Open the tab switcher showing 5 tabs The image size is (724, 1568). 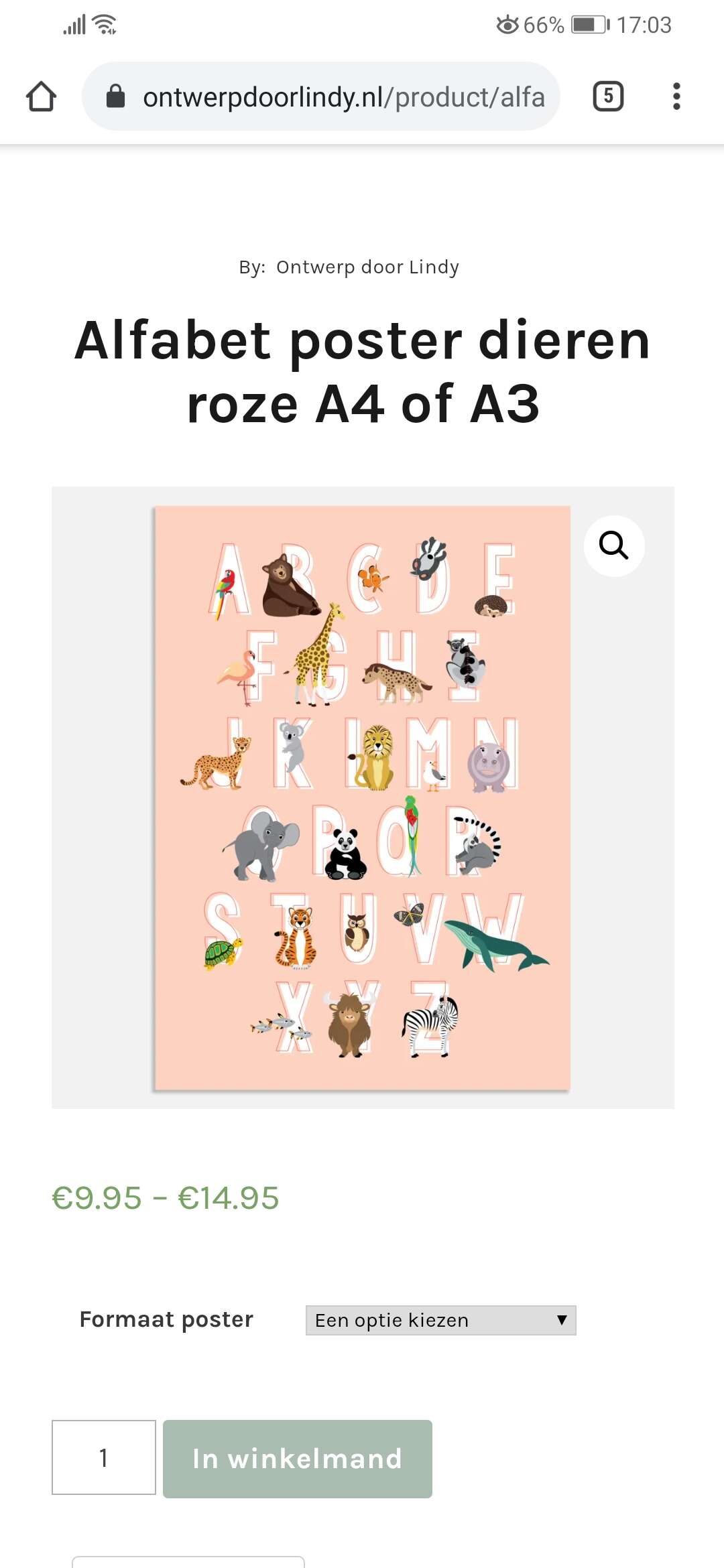[x=608, y=96]
